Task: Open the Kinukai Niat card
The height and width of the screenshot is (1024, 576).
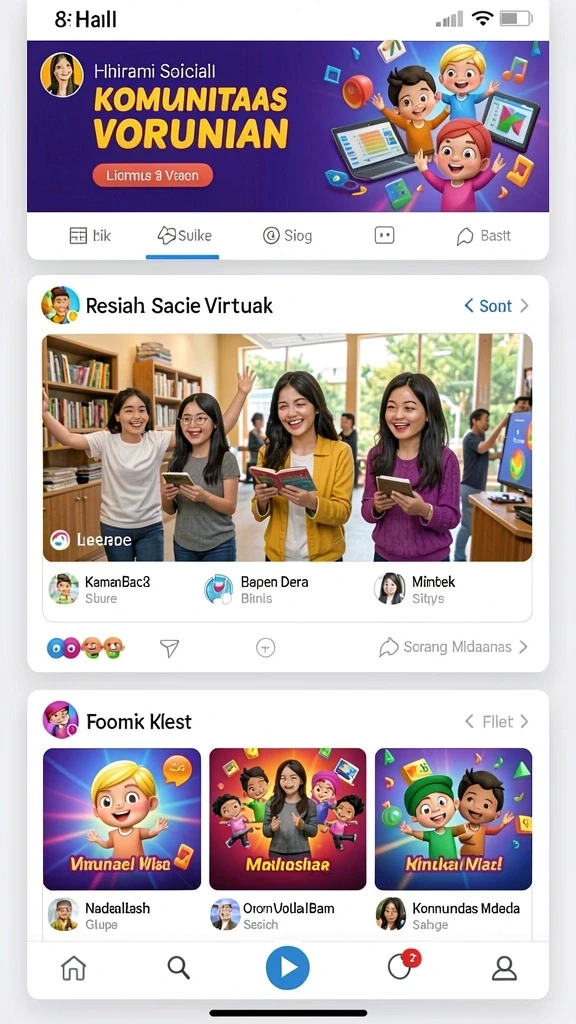Action: click(453, 819)
